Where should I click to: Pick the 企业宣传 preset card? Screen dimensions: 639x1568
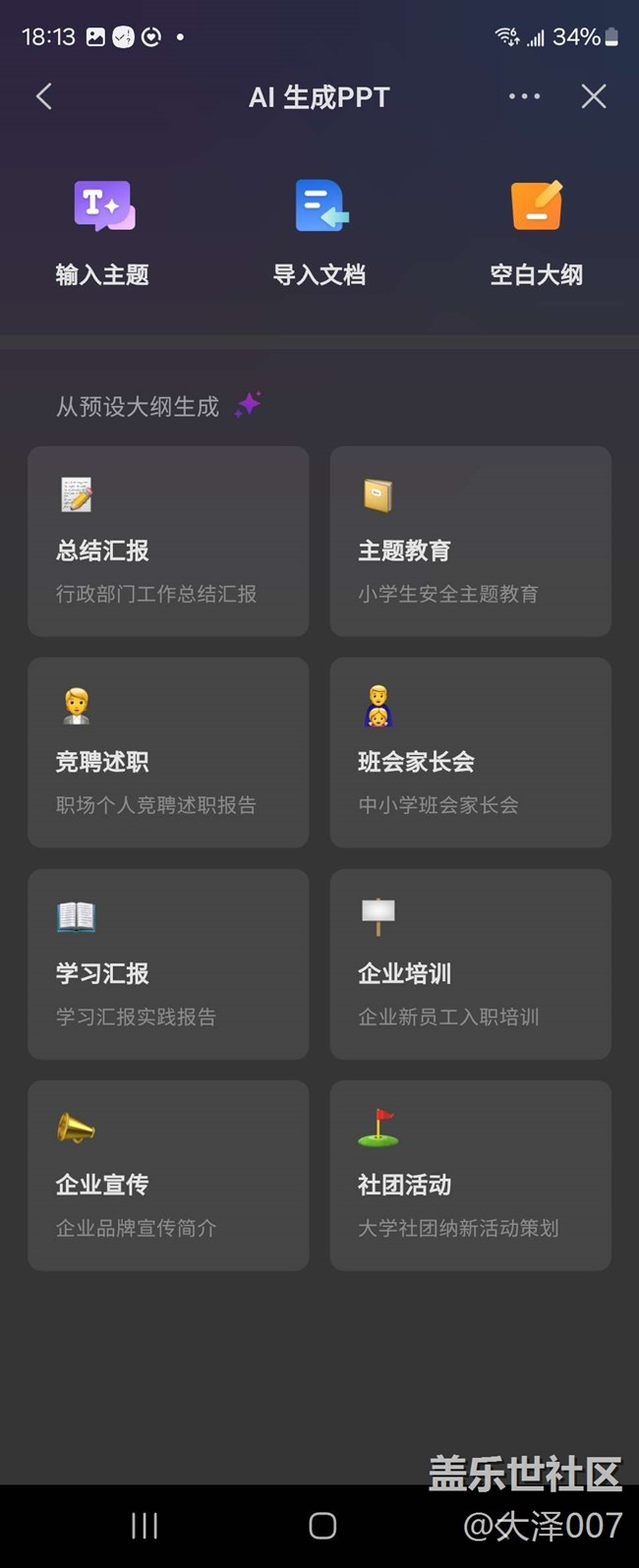168,1176
